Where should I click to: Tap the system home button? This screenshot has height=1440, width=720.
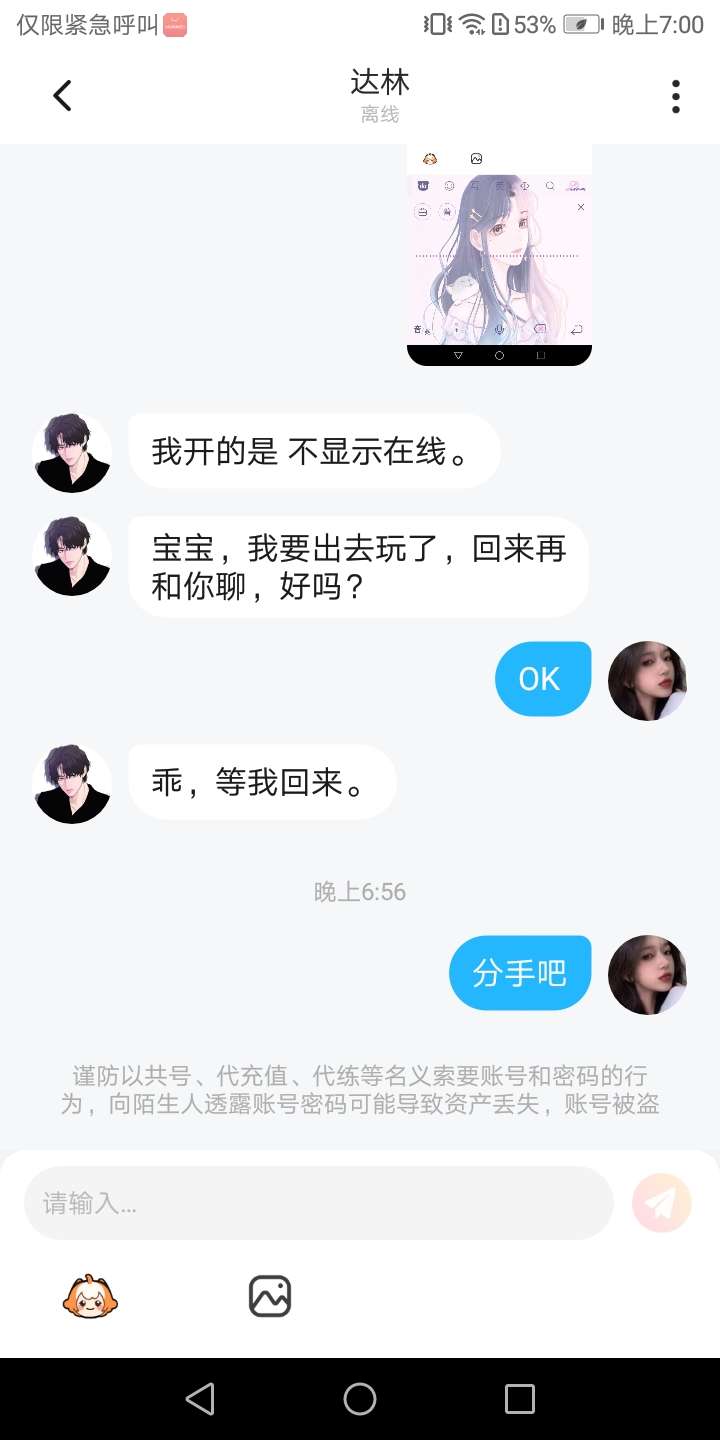pyautogui.click(x=360, y=1399)
